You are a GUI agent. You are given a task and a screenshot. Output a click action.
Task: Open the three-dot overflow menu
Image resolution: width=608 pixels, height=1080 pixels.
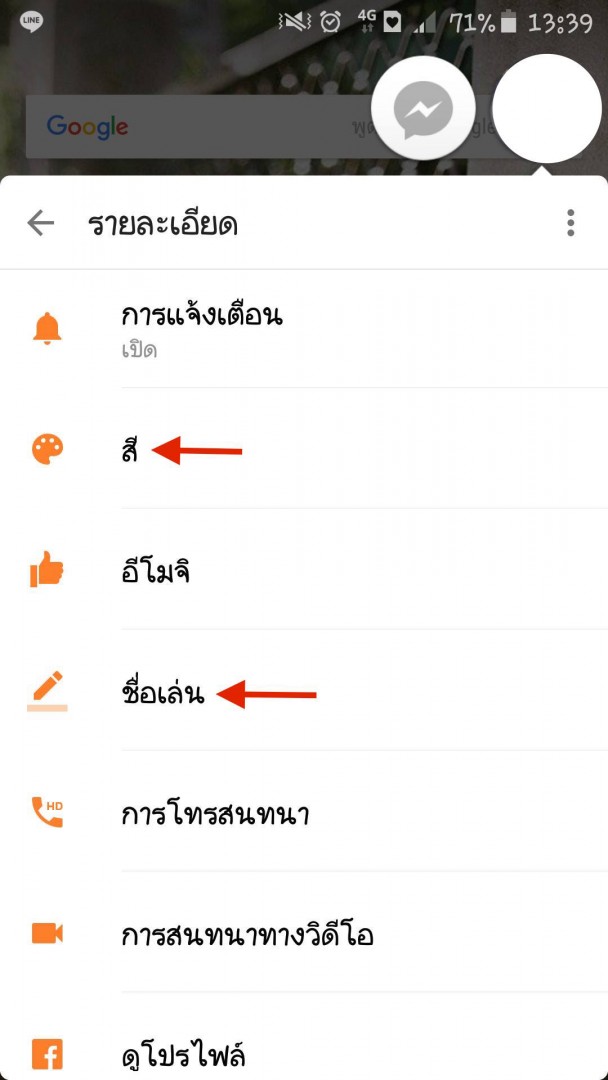570,223
